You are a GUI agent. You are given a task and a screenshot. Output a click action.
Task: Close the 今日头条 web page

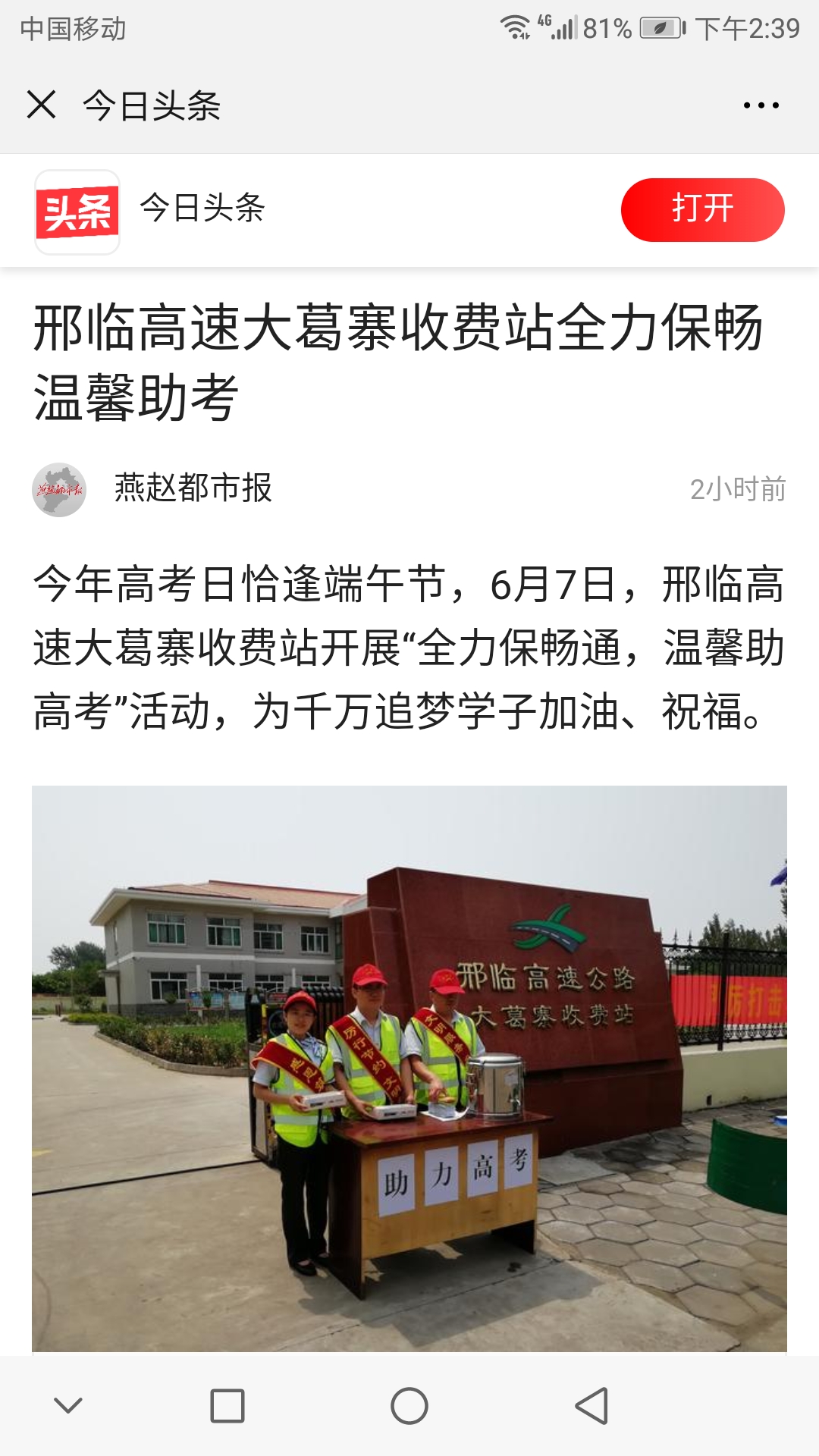point(42,105)
